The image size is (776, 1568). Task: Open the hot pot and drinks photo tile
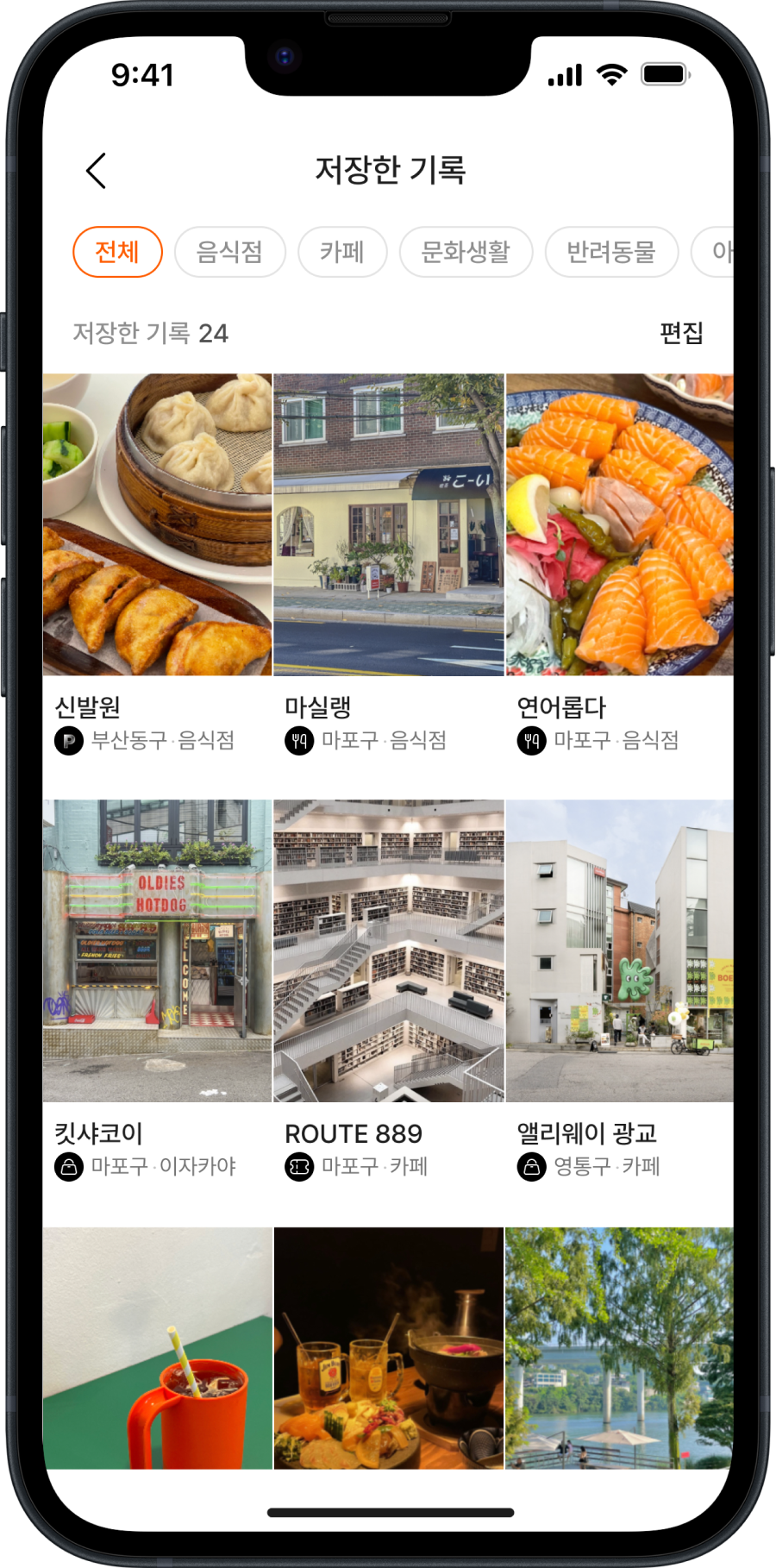(x=389, y=1347)
